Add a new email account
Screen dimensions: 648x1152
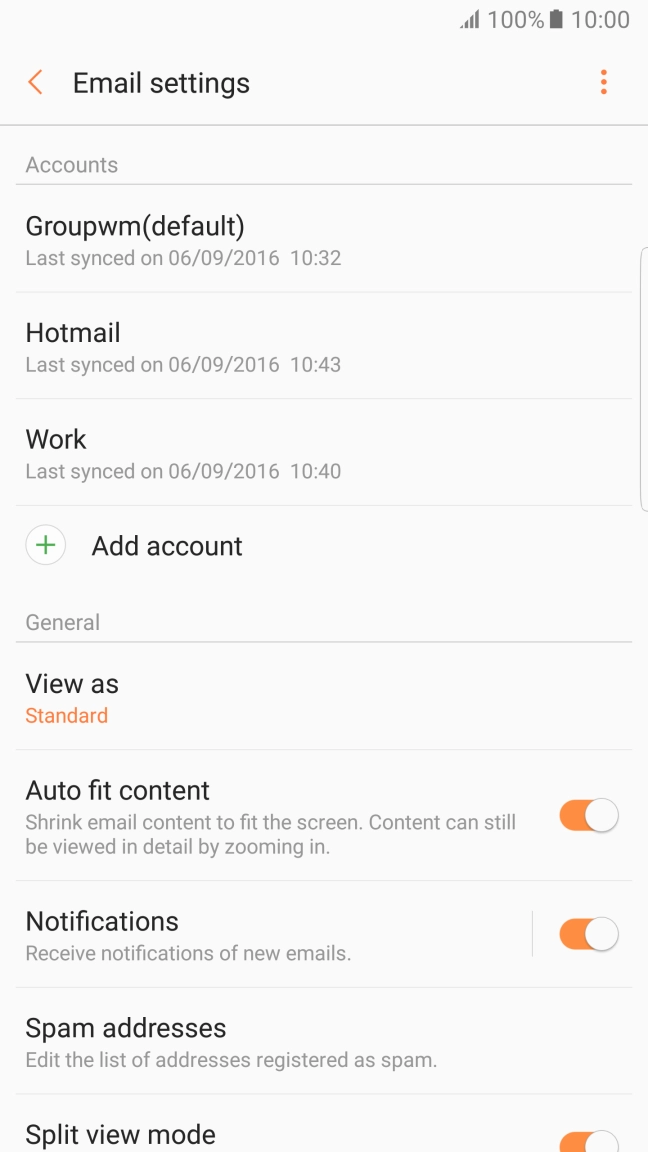167,546
